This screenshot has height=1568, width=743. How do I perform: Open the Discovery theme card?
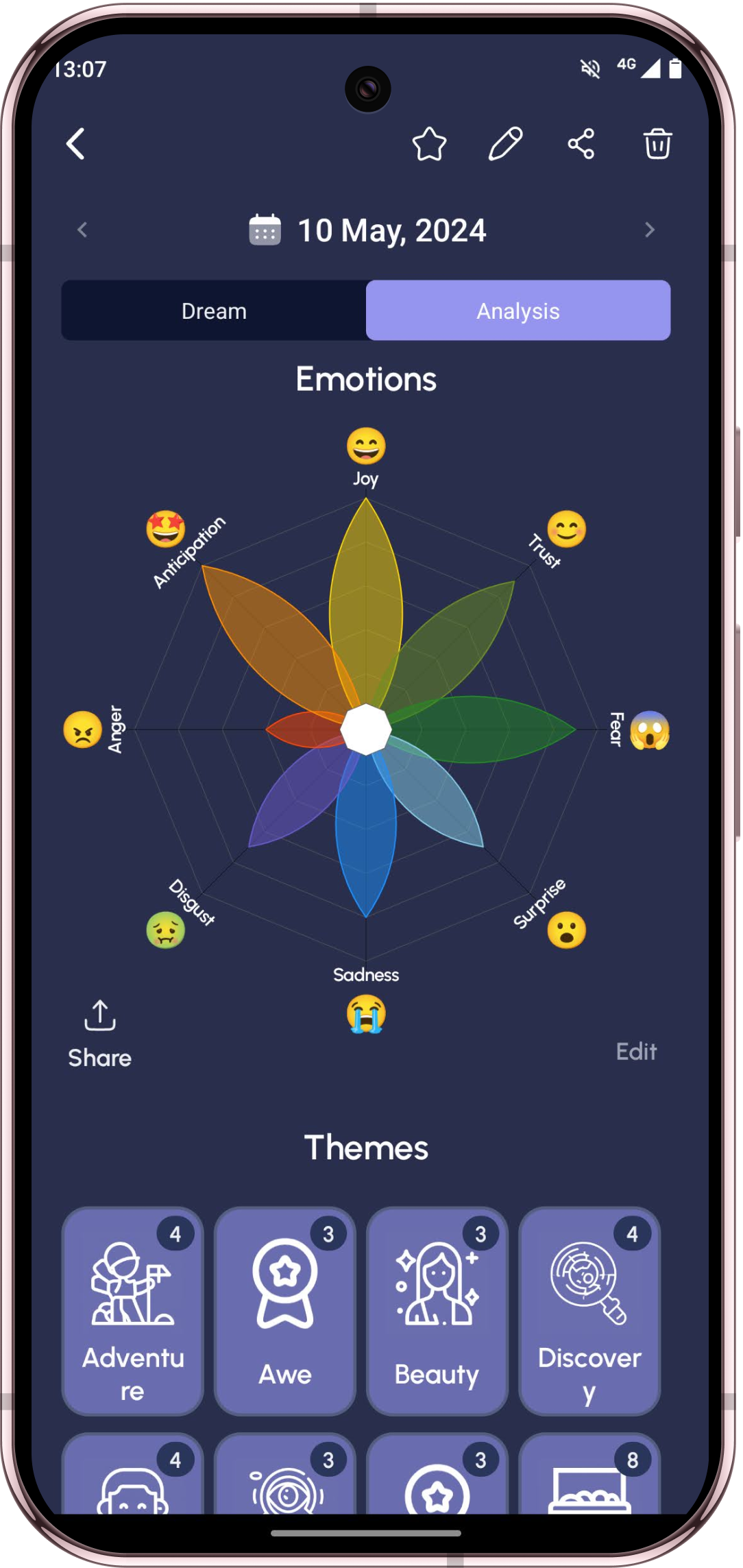pos(589,1311)
